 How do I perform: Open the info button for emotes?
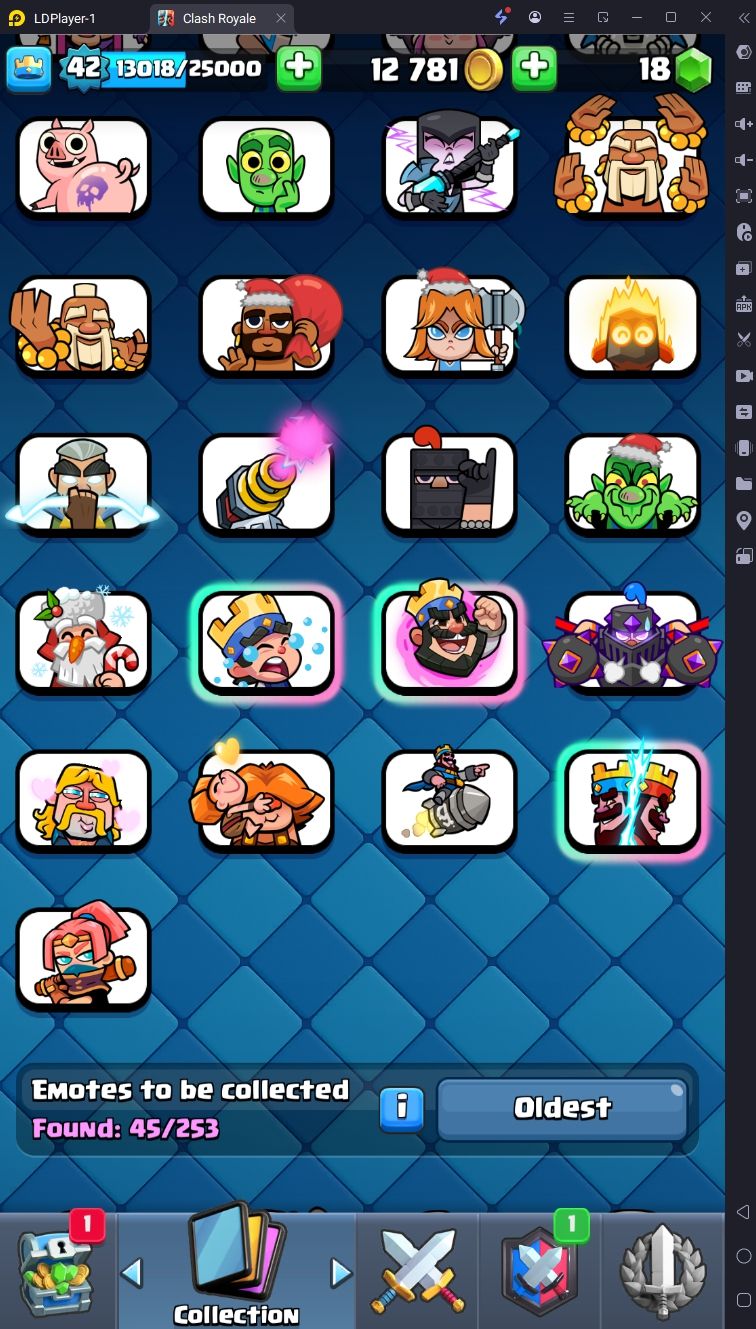[x=402, y=1107]
